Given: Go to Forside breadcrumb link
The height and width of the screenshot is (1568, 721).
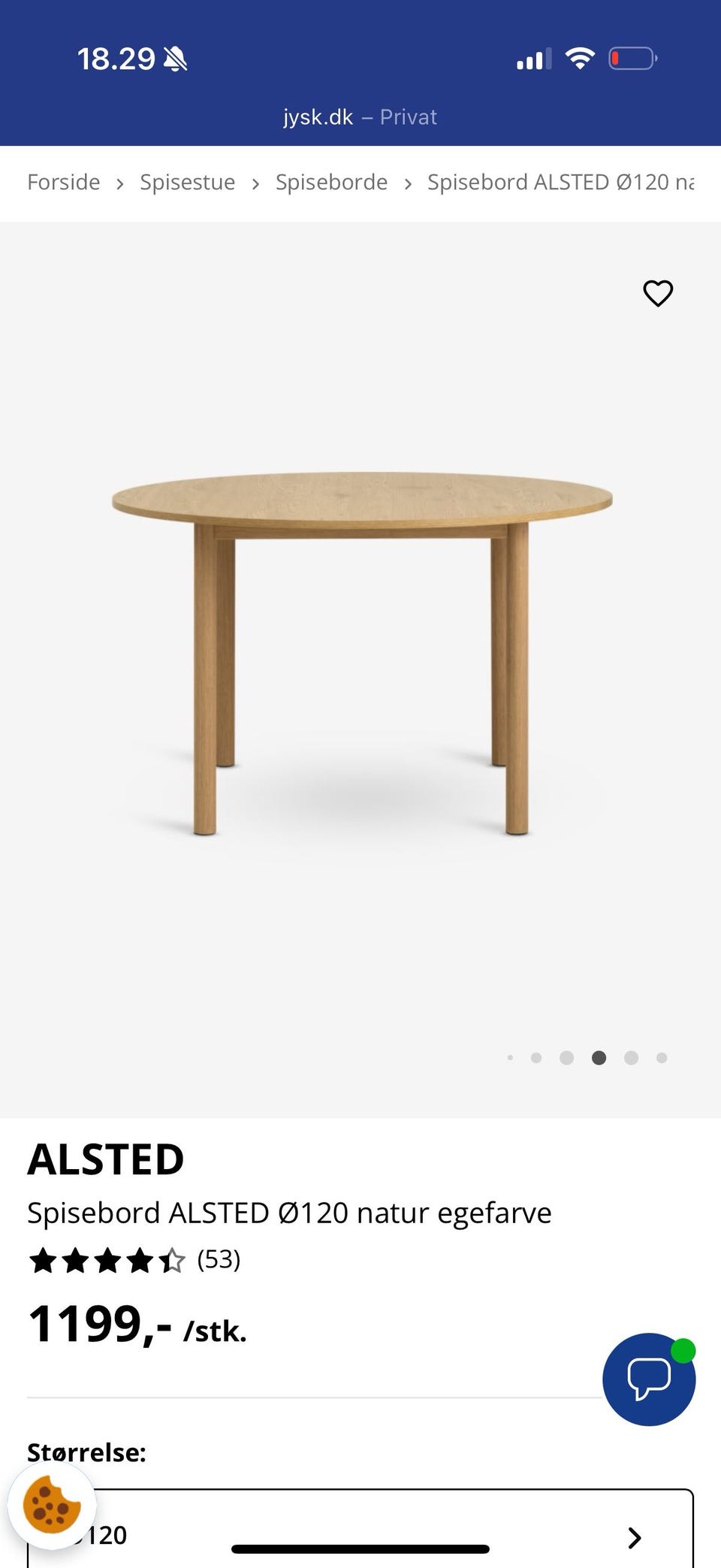Looking at the screenshot, I should [64, 183].
